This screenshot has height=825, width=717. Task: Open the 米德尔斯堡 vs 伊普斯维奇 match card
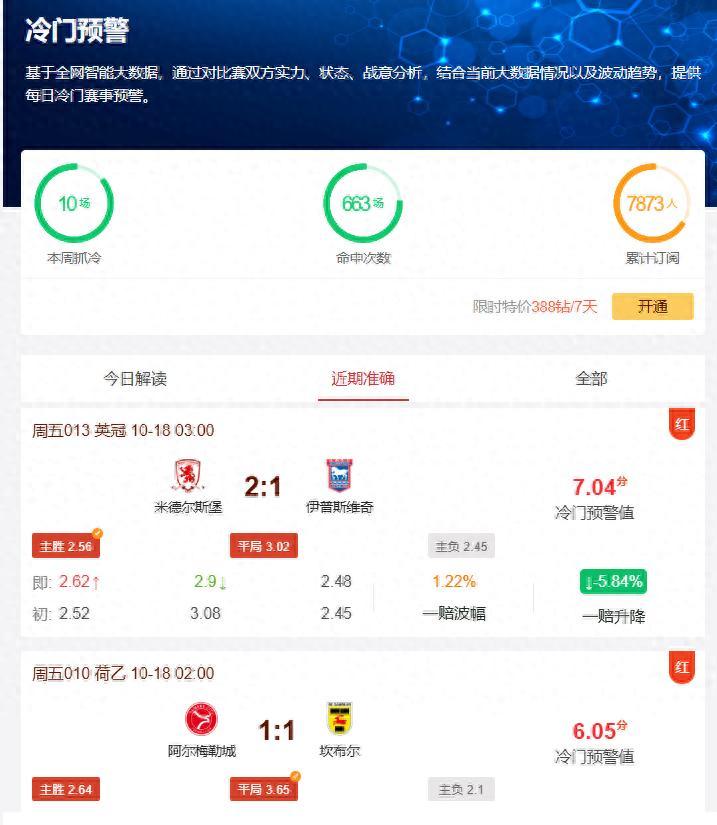(x=263, y=487)
